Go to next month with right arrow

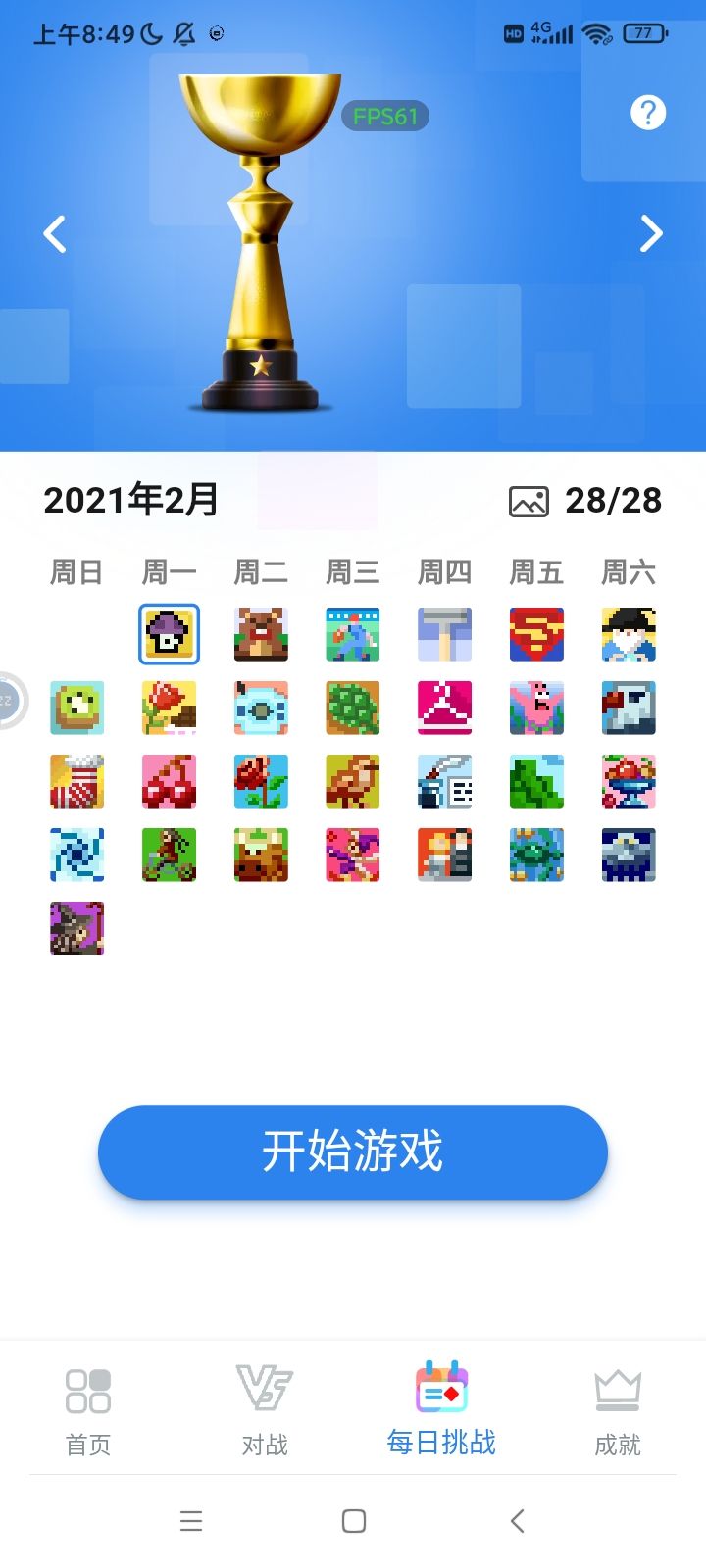(650, 234)
